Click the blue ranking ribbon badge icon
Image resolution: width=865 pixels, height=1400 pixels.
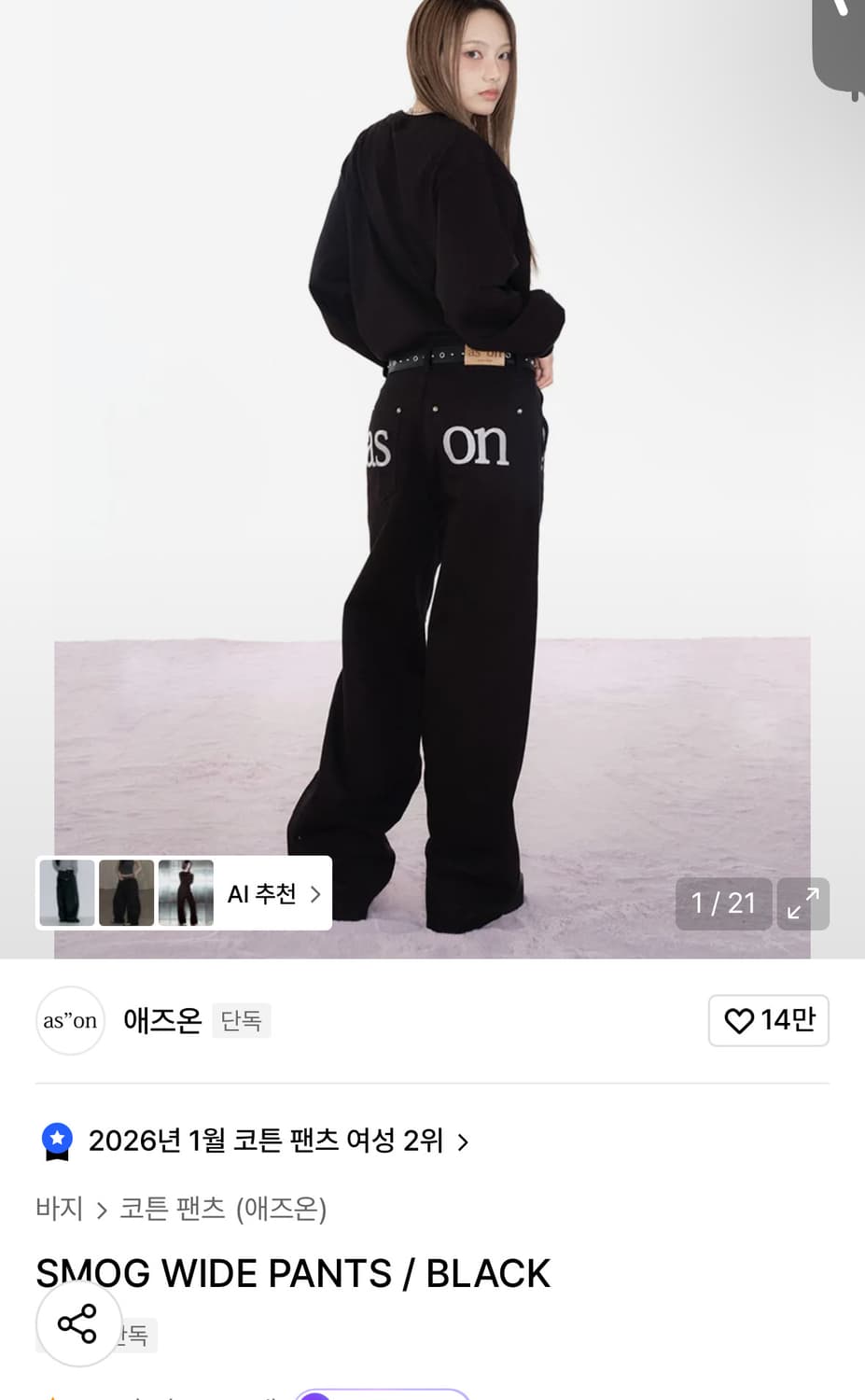58,1141
